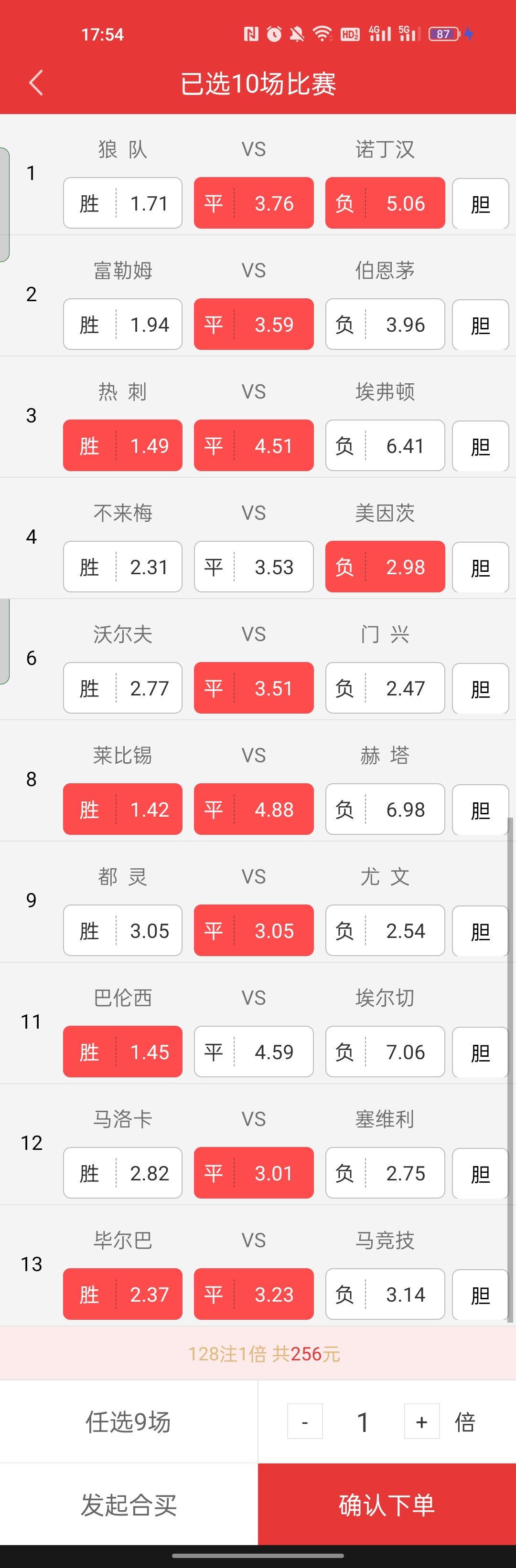Select 平 4.59 for 巴伦西 vs 埃尔切
The height and width of the screenshot is (1568, 516).
click(253, 1051)
